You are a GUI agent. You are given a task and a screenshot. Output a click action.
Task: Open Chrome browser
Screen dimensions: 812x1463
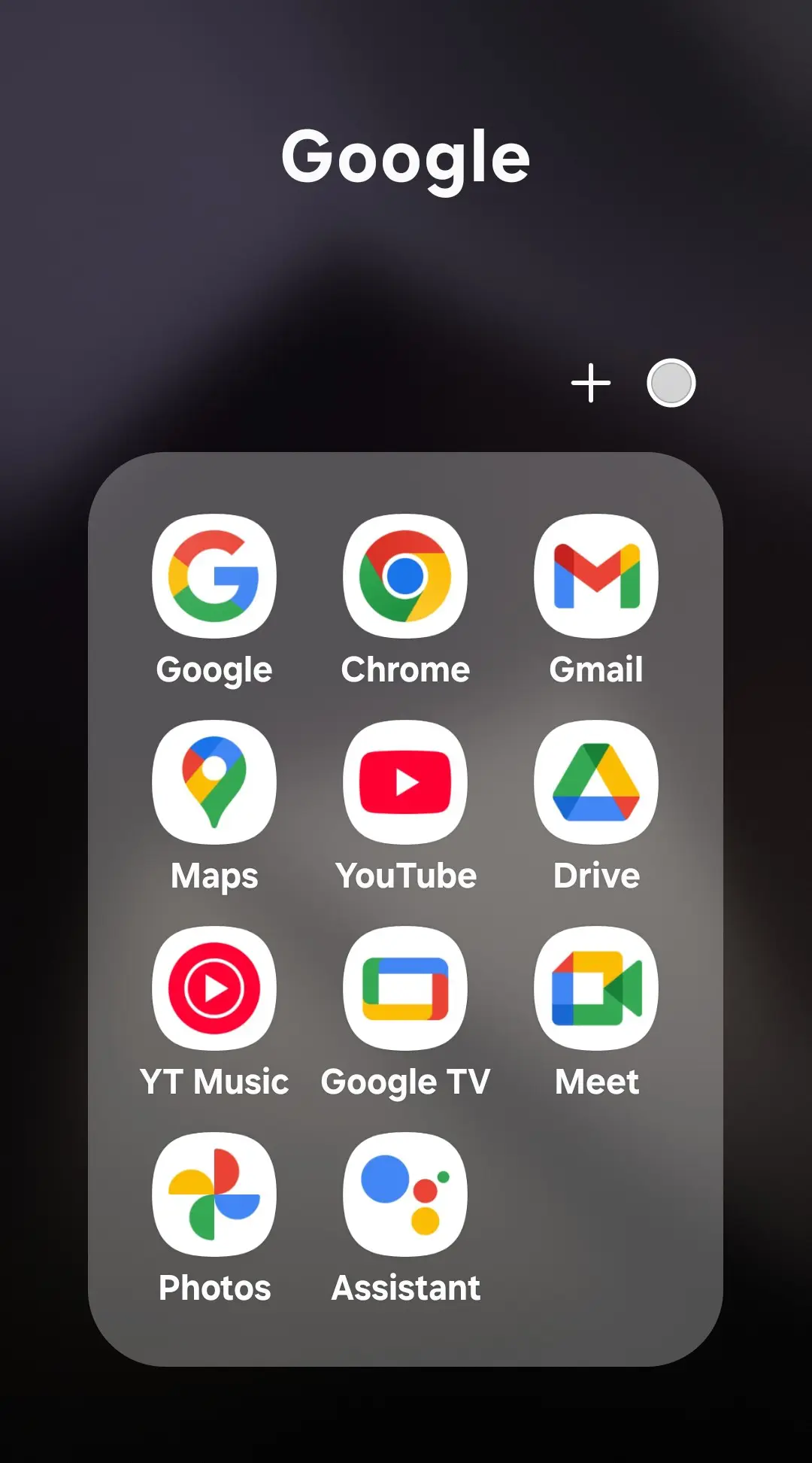pyautogui.click(x=405, y=576)
